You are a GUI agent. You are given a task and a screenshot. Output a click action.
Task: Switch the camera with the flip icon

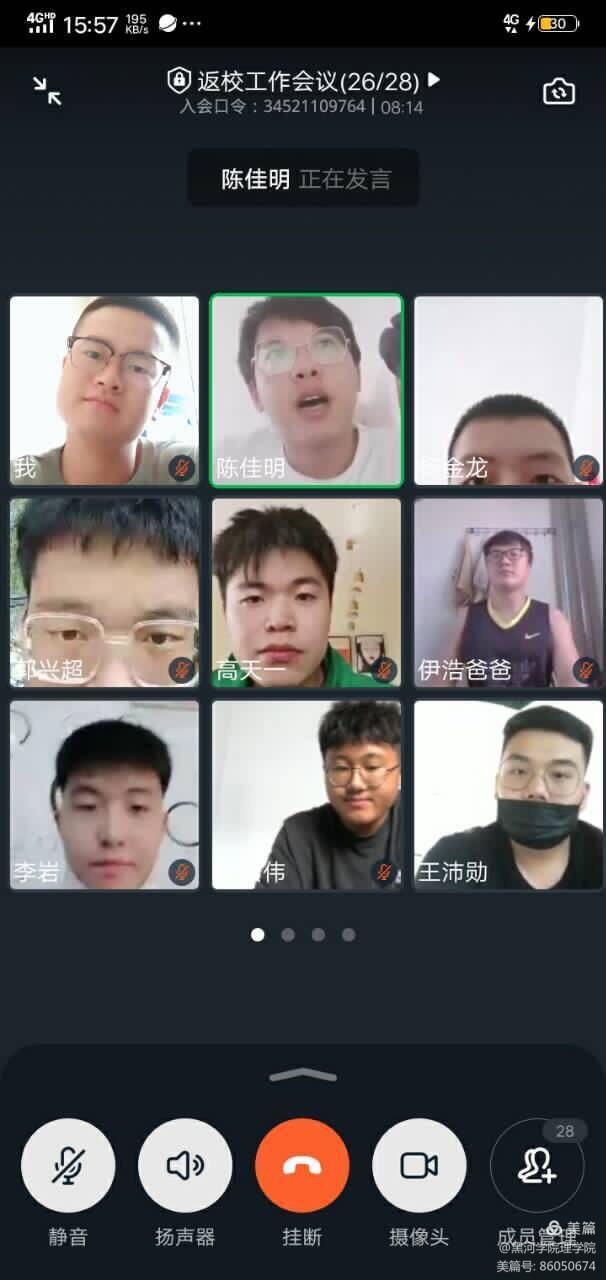pyautogui.click(x=558, y=91)
